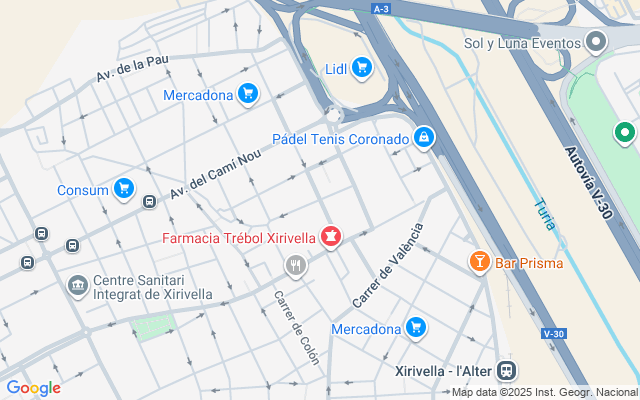Tap the Sol y Luna Eventos pin

pos(597,43)
